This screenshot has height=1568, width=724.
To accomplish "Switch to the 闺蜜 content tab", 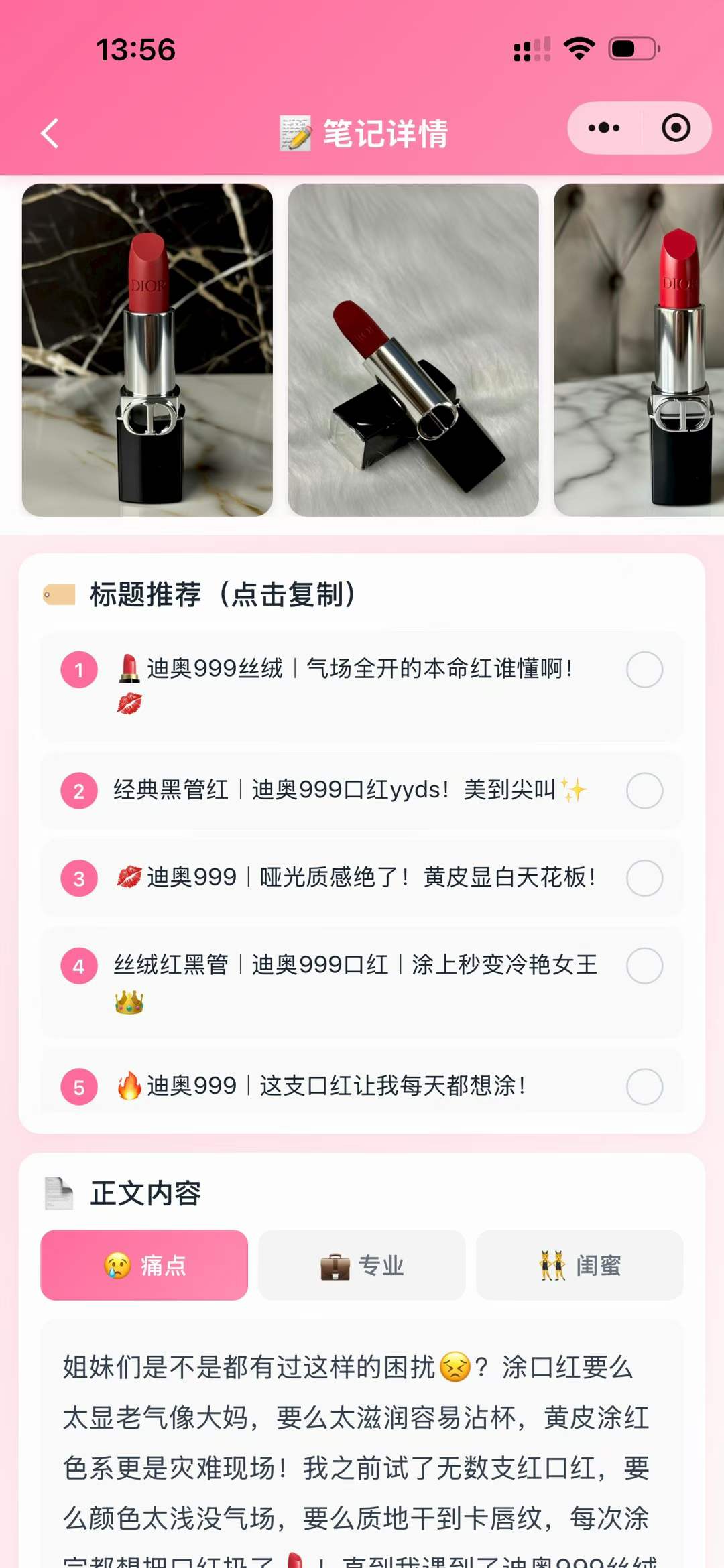I will click(579, 1265).
